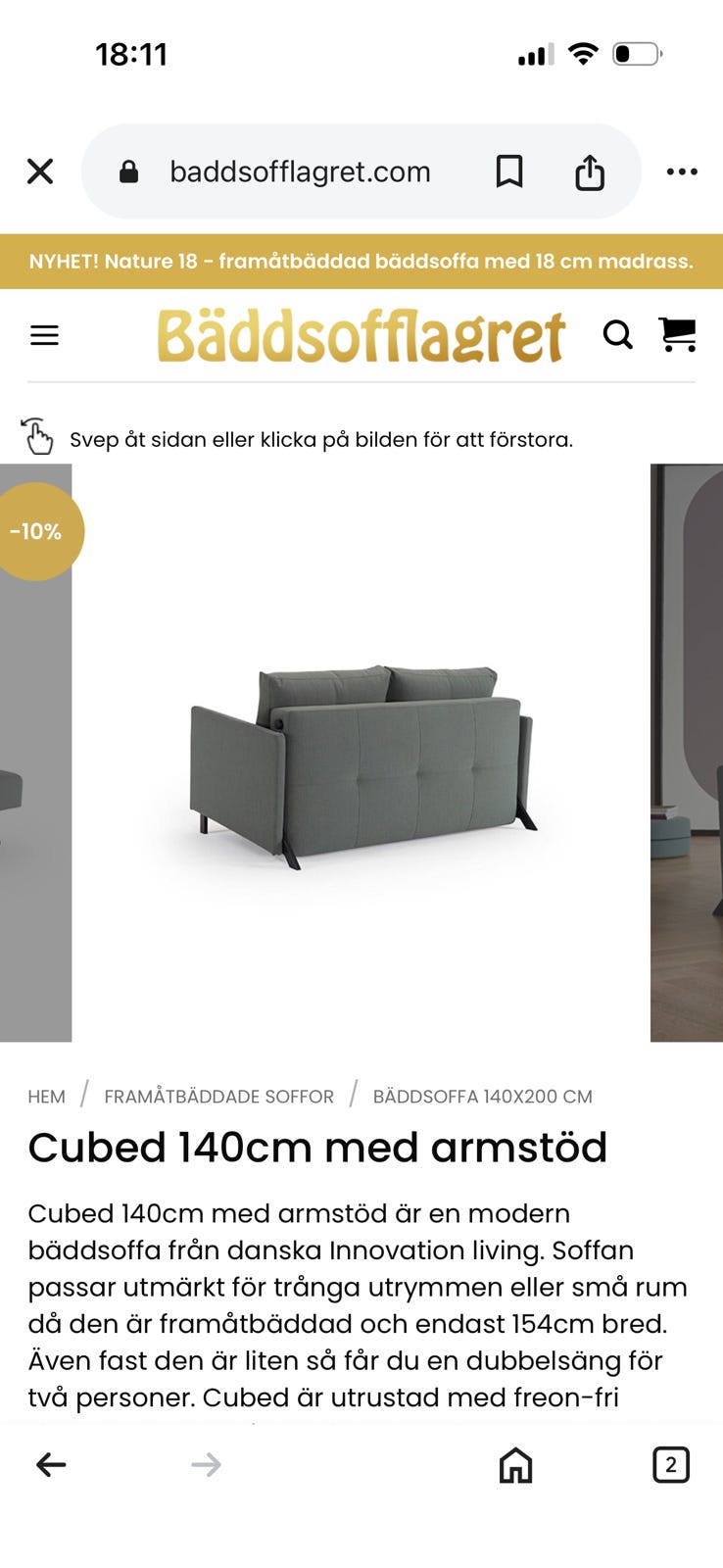Viewport: 723px width, 1568px height.
Task: Tap the sofa product photo to enlarge
Action: [x=361, y=764]
